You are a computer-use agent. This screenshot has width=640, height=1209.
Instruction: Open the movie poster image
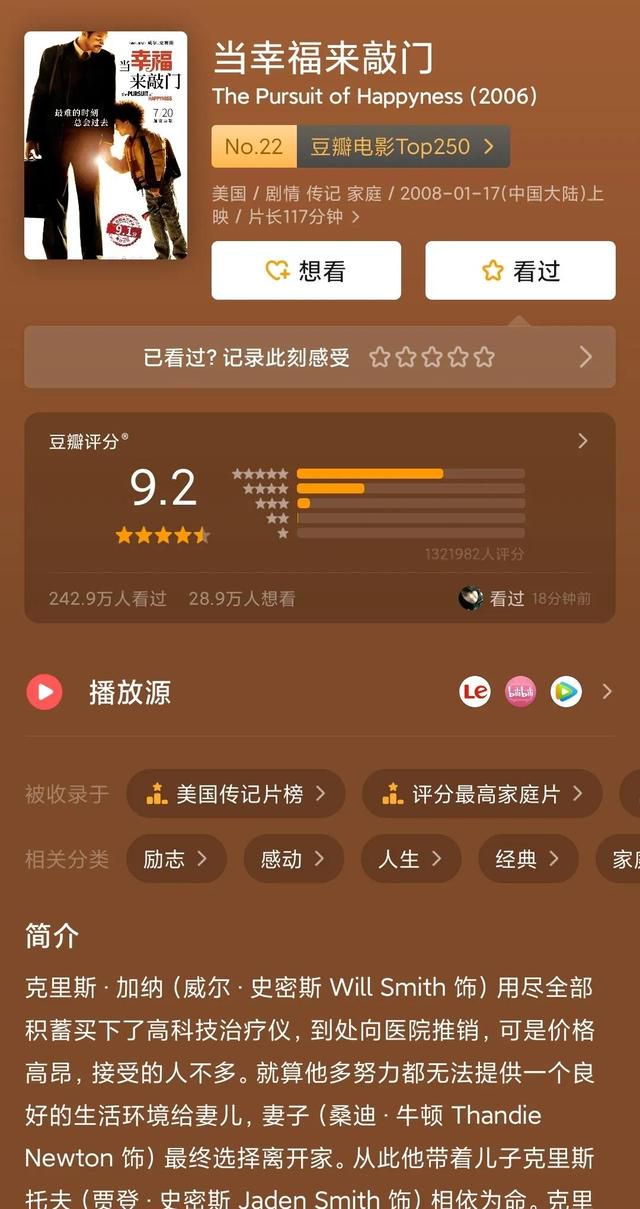[105, 145]
